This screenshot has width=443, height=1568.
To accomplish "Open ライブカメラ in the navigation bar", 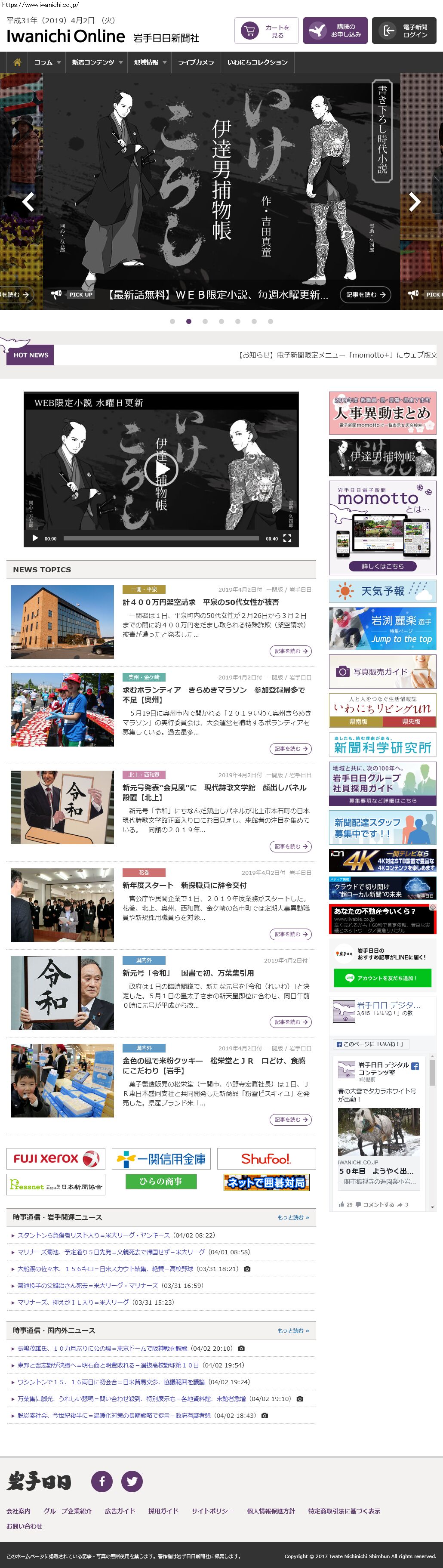I will (x=195, y=62).
